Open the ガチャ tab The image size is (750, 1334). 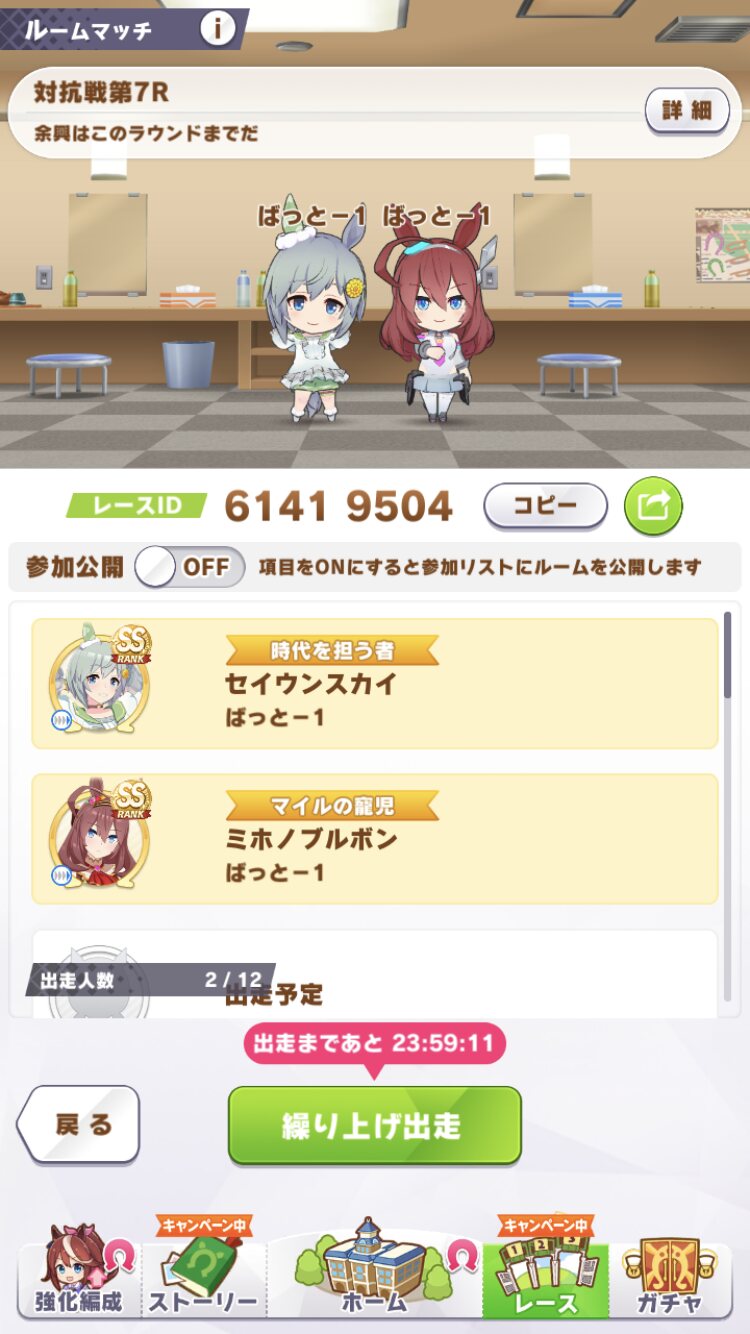click(x=671, y=1270)
